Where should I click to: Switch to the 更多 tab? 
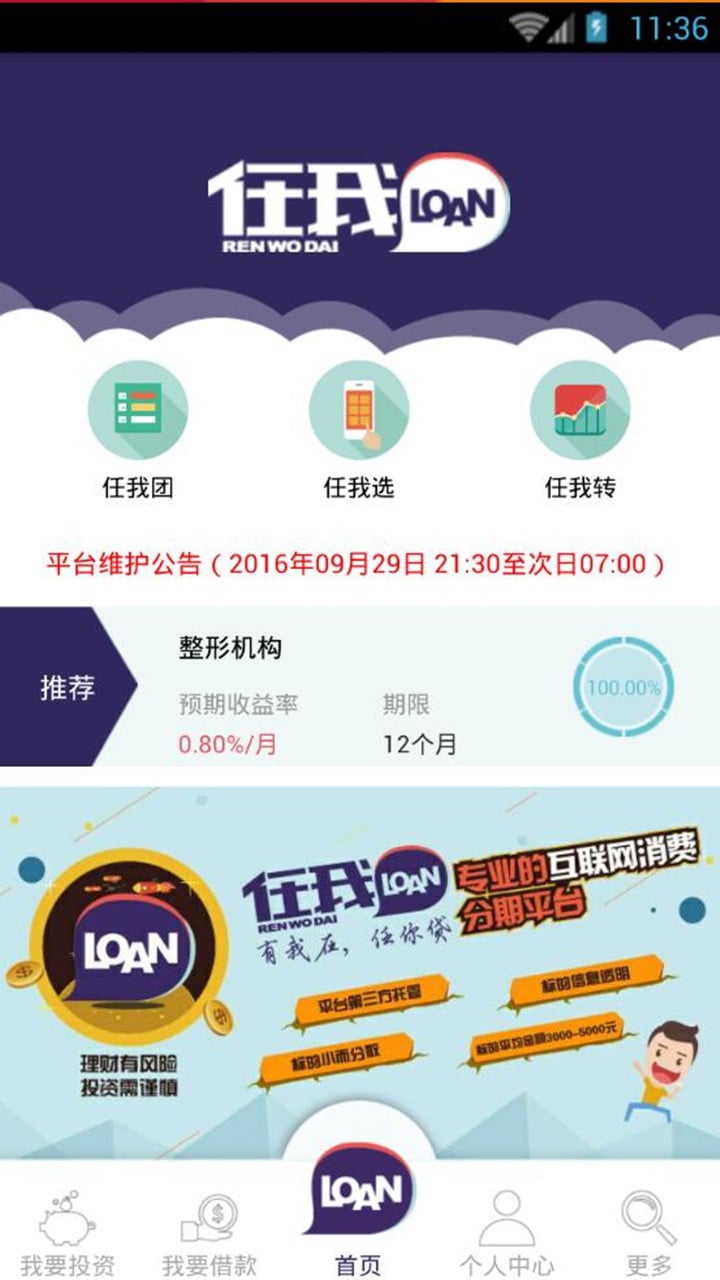point(648,1232)
